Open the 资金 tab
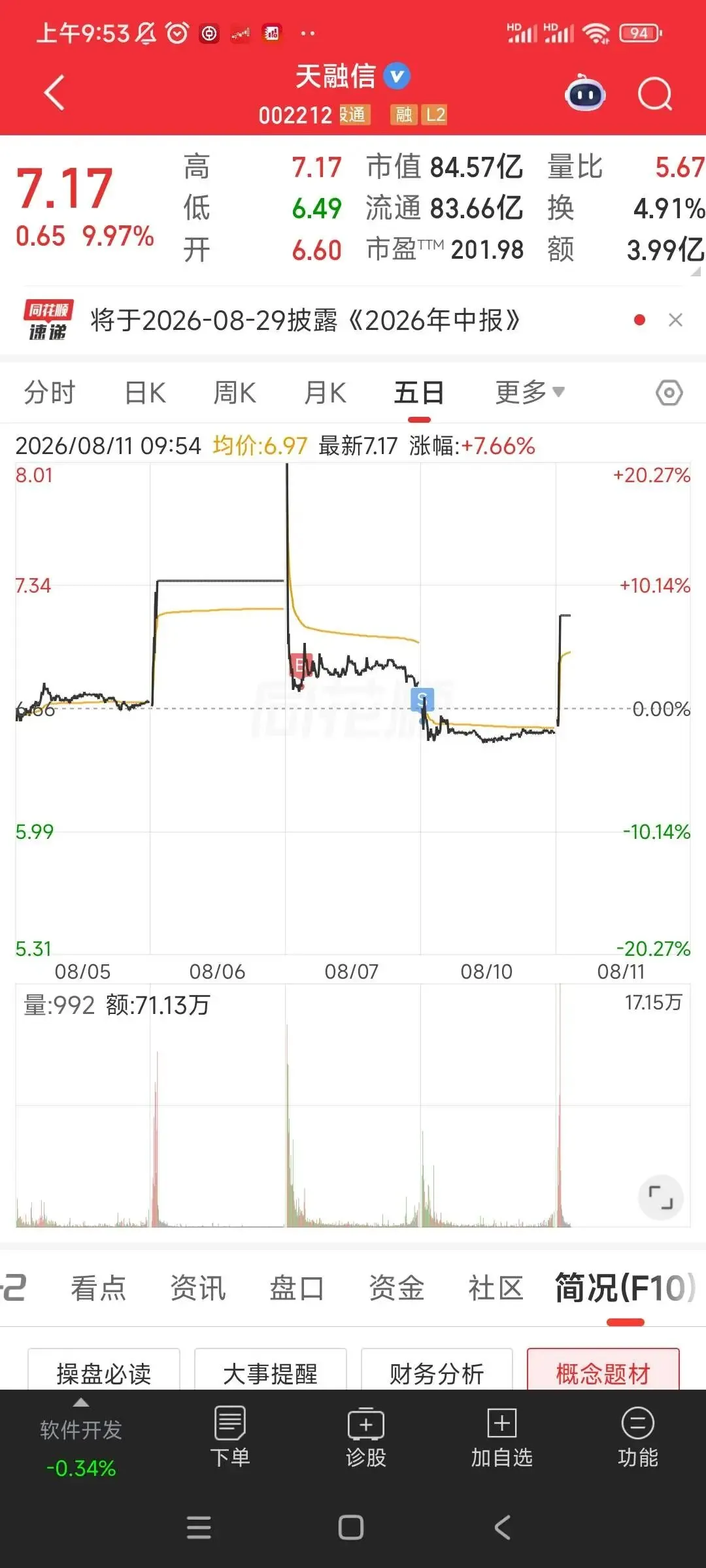Image resolution: width=706 pixels, height=1568 pixels. pyautogui.click(x=396, y=1288)
